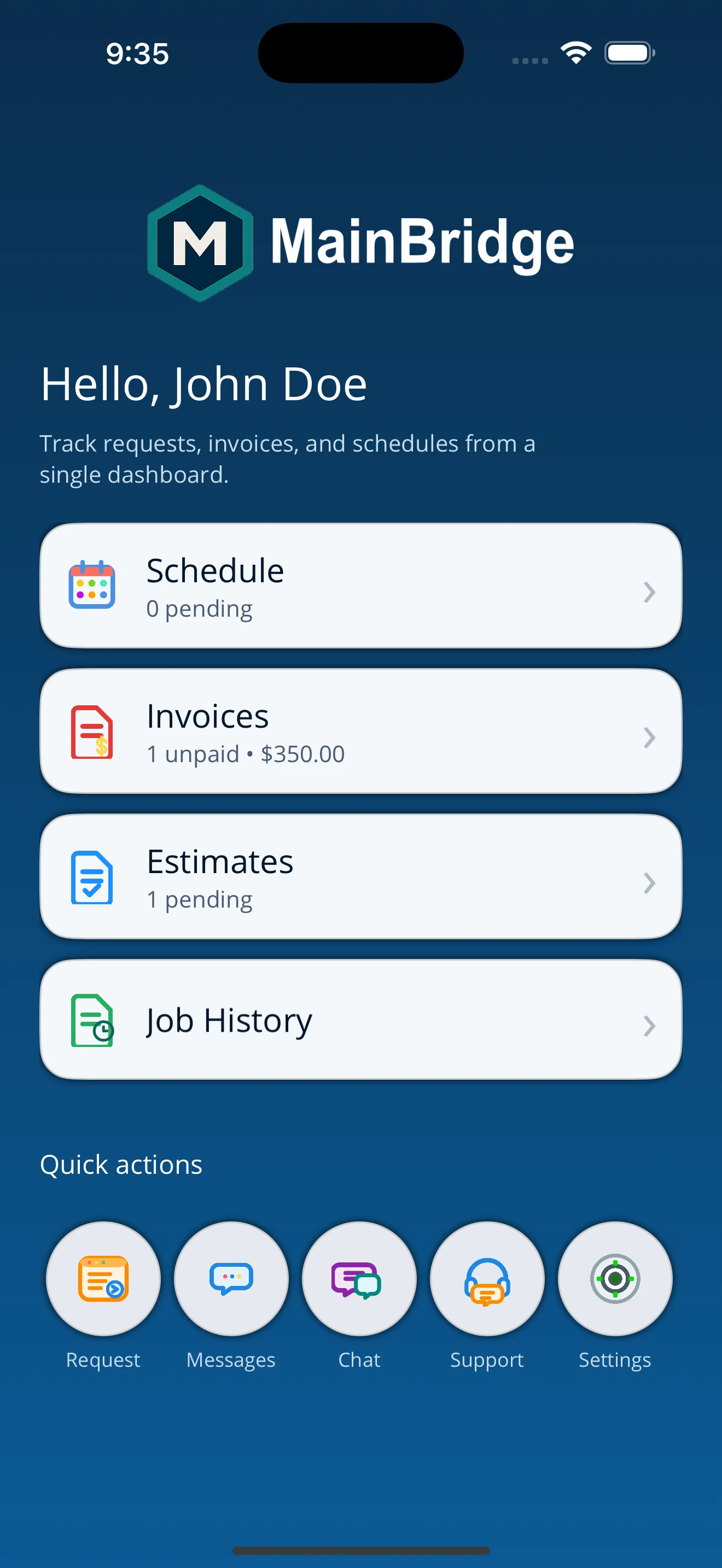722x1568 pixels.
Task: Contact Support via the headset icon
Action: [487, 1279]
